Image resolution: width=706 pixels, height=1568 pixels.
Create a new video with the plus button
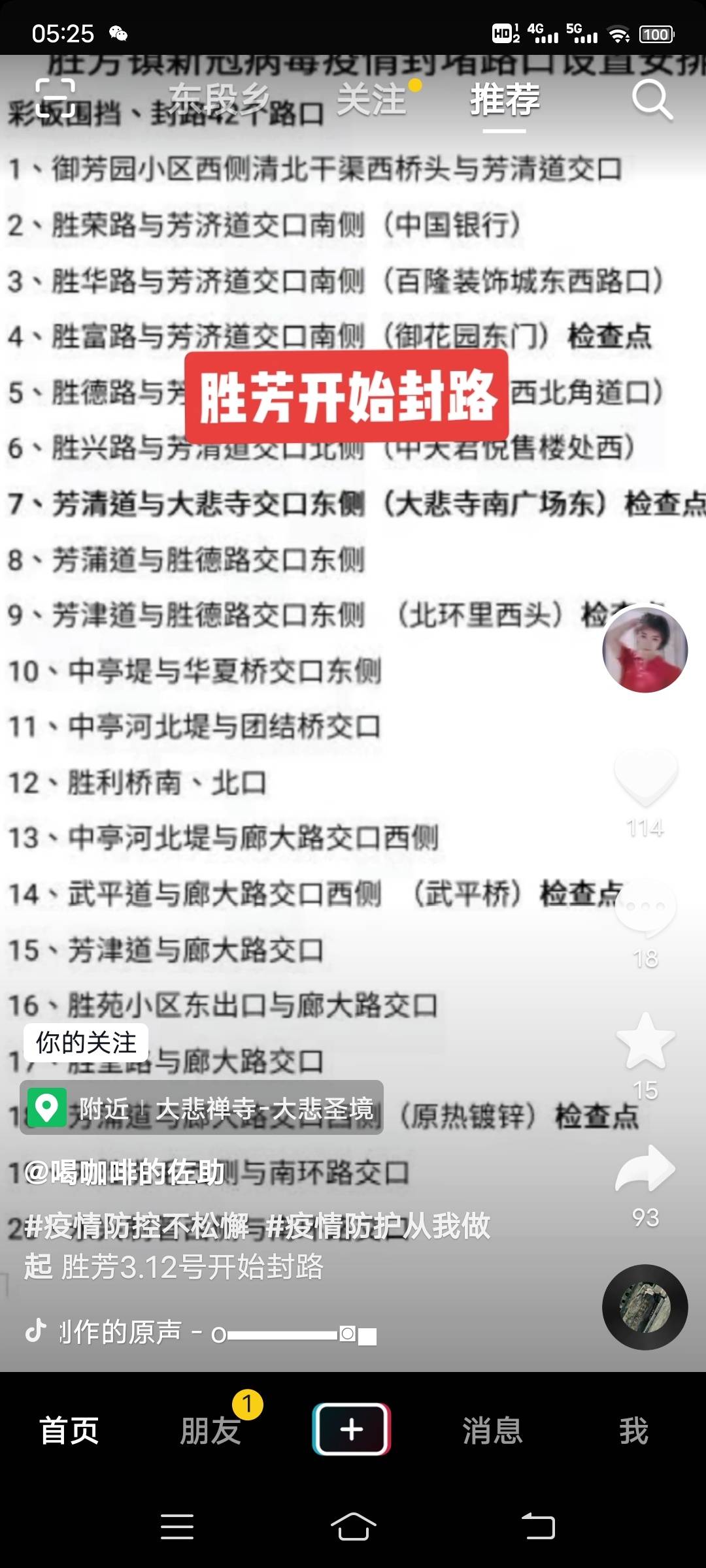(352, 1429)
